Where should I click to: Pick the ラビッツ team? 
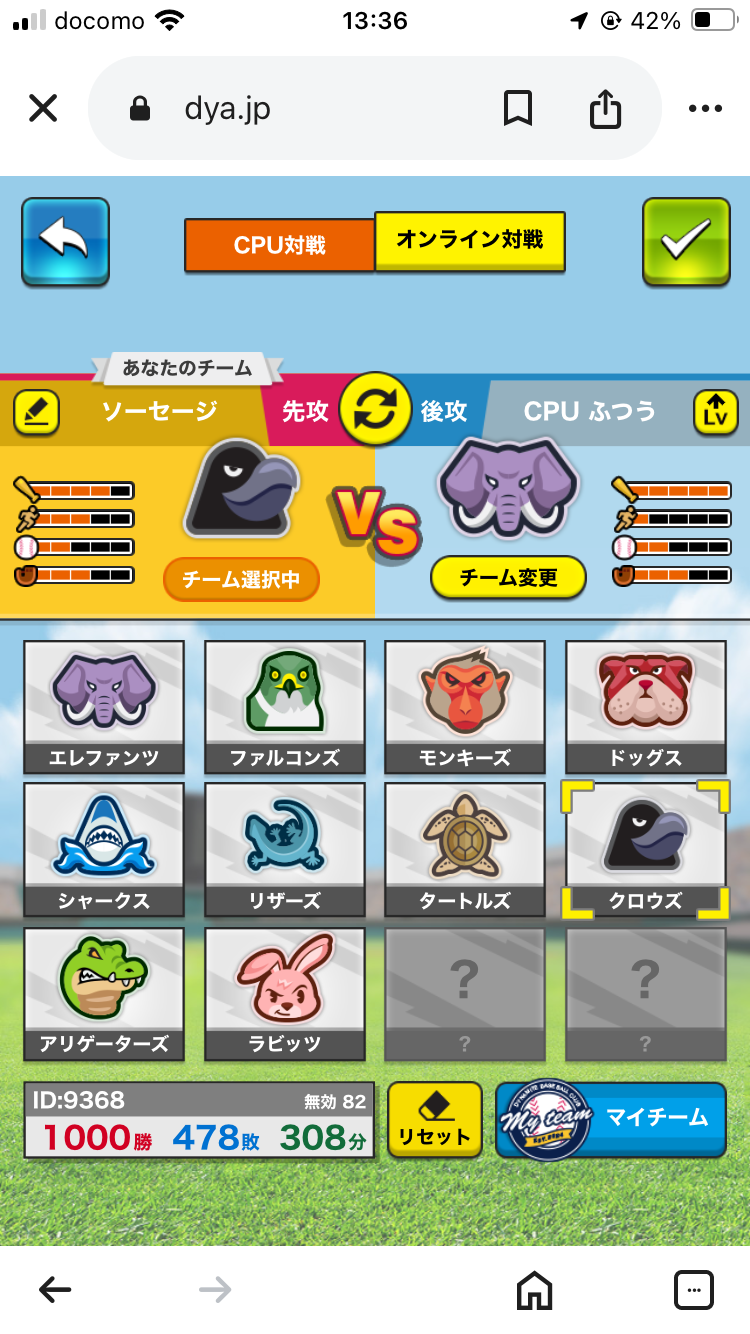tap(285, 994)
